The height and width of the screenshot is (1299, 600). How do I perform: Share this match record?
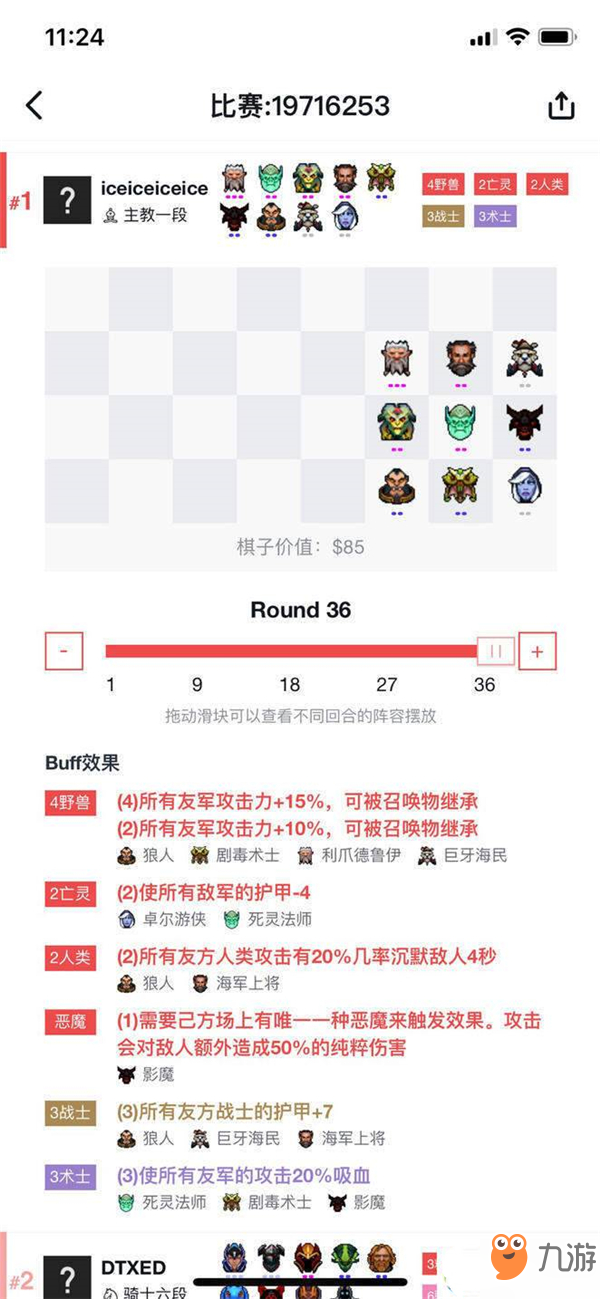[562, 105]
